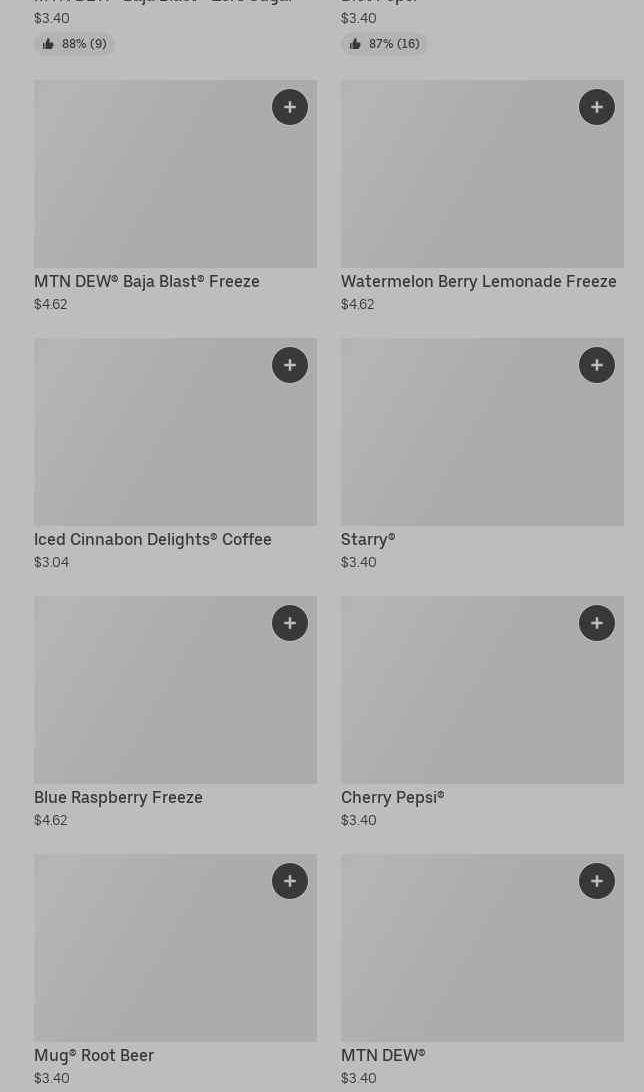Add Watermelon Berry Lemonade Freeze to cart
The image size is (644, 1092).
[x=597, y=107]
